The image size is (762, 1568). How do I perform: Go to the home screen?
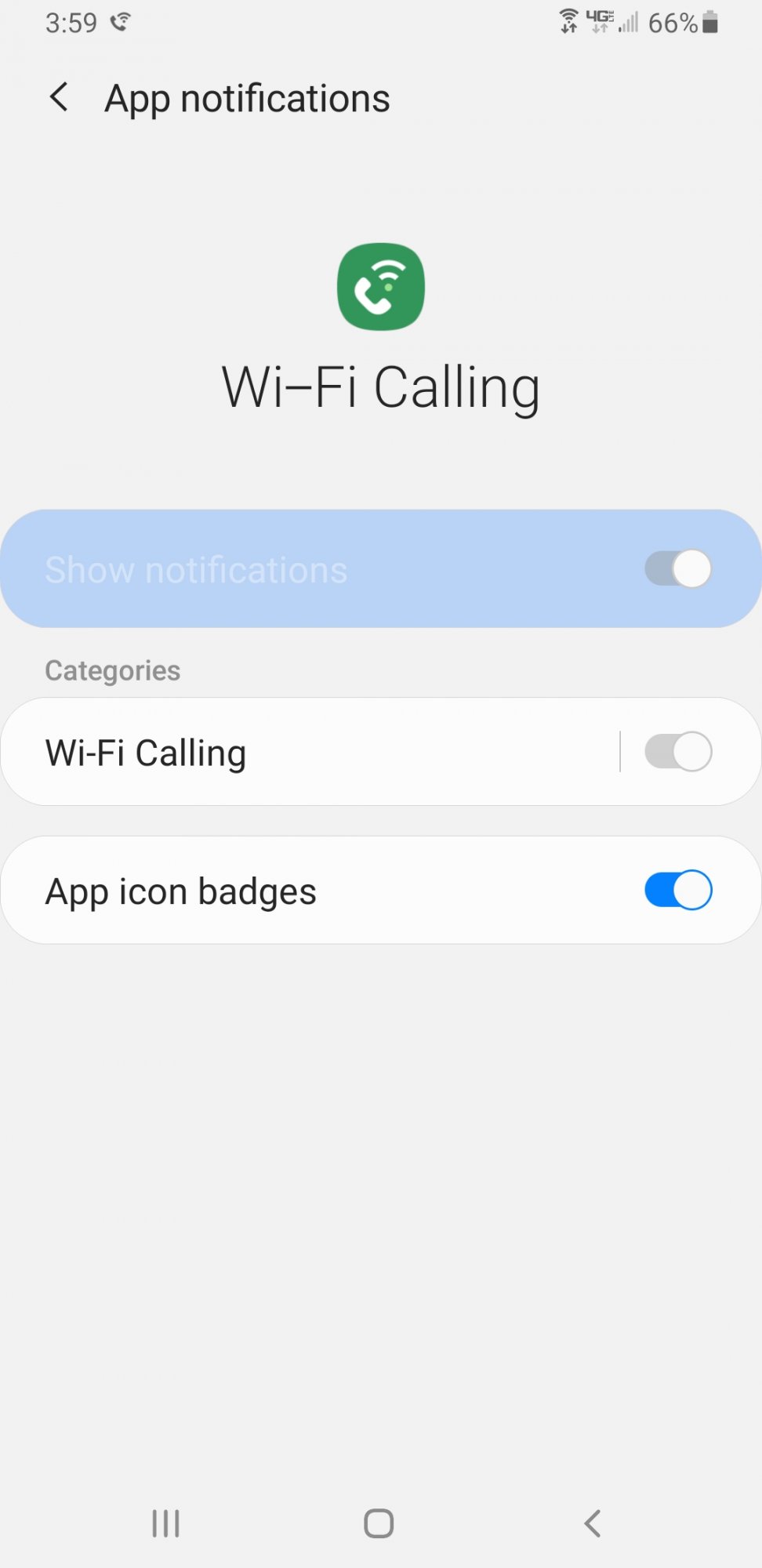click(379, 1523)
